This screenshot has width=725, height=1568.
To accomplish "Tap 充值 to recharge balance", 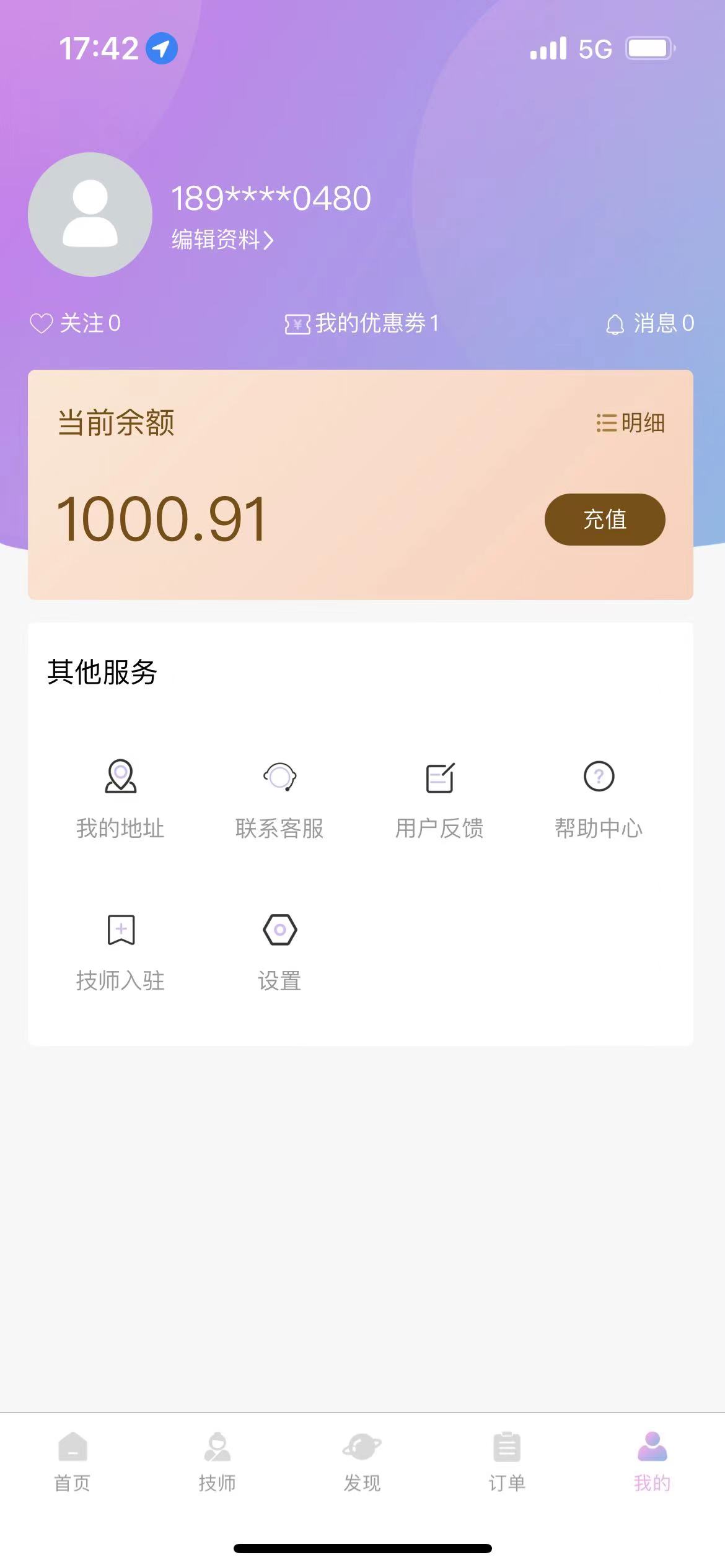I will point(605,520).
